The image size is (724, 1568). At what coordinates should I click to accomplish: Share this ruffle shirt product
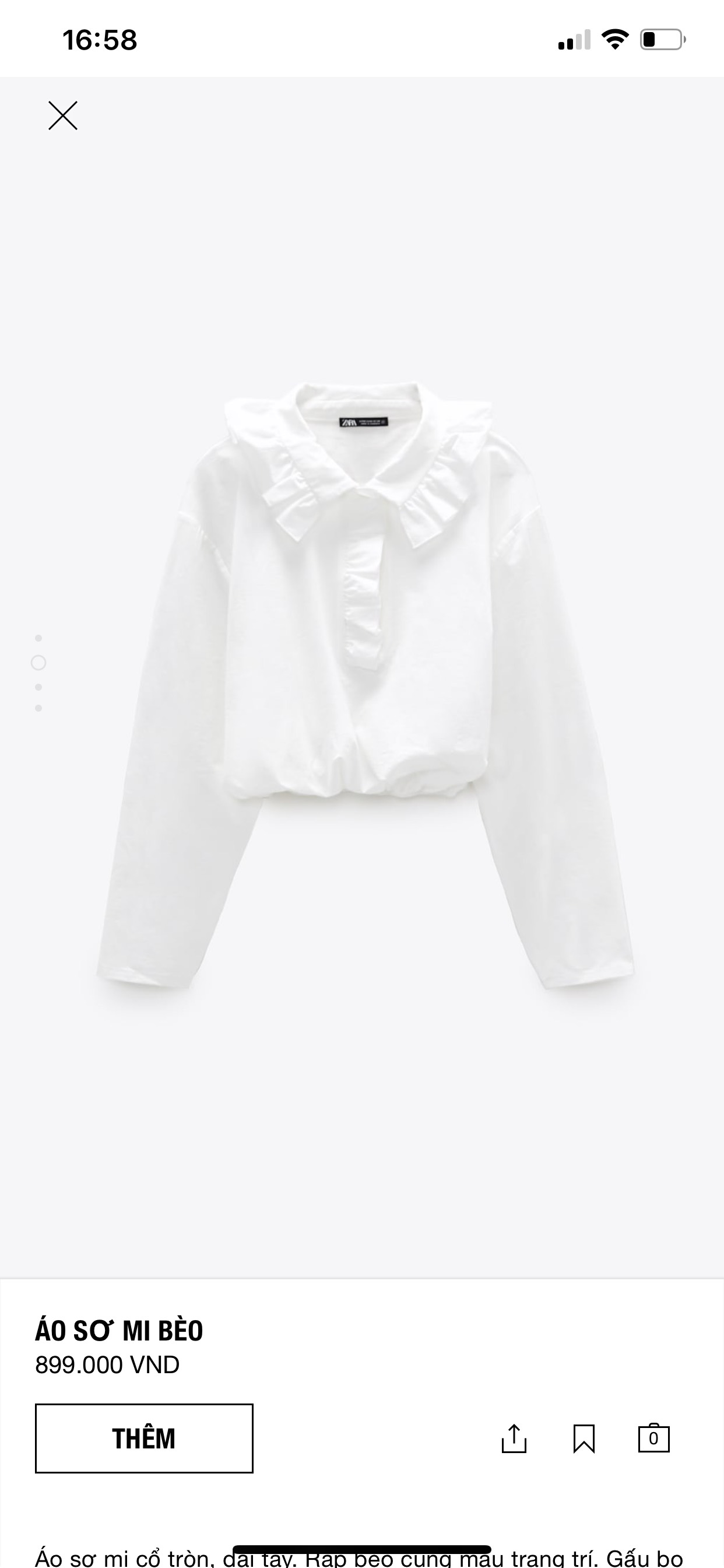(x=514, y=1438)
